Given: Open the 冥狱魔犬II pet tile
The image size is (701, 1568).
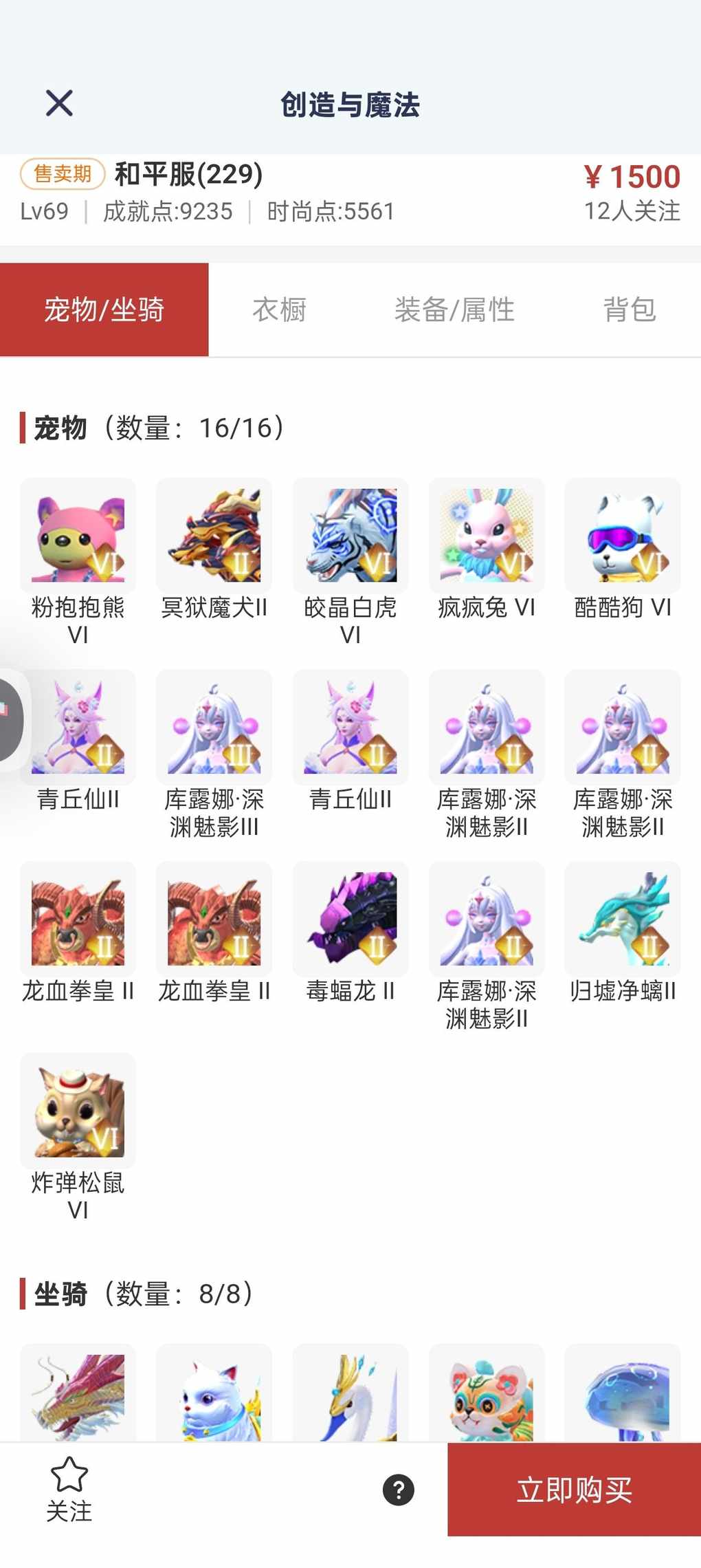Looking at the screenshot, I should point(214,536).
